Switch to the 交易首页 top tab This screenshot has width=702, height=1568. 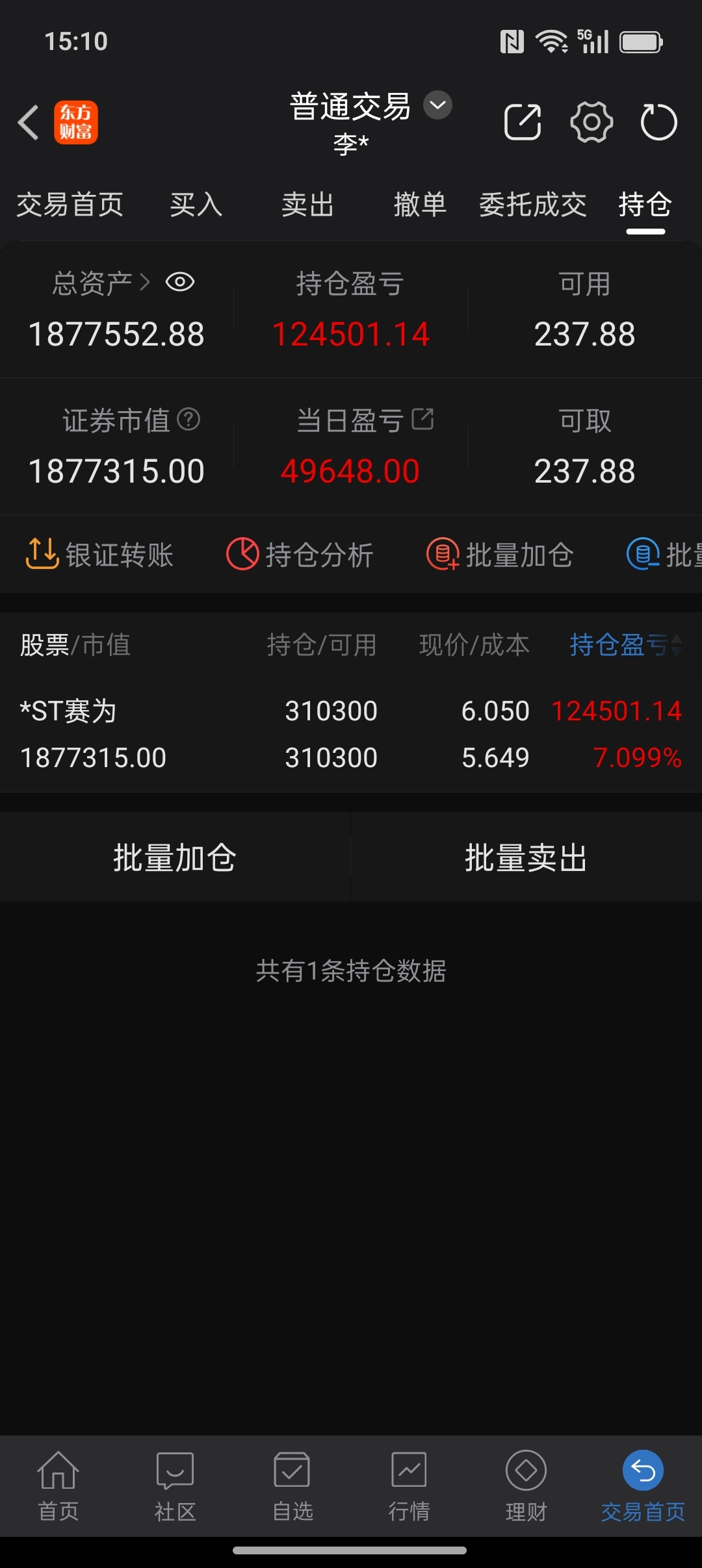pyautogui.click(x=70, y=205)
